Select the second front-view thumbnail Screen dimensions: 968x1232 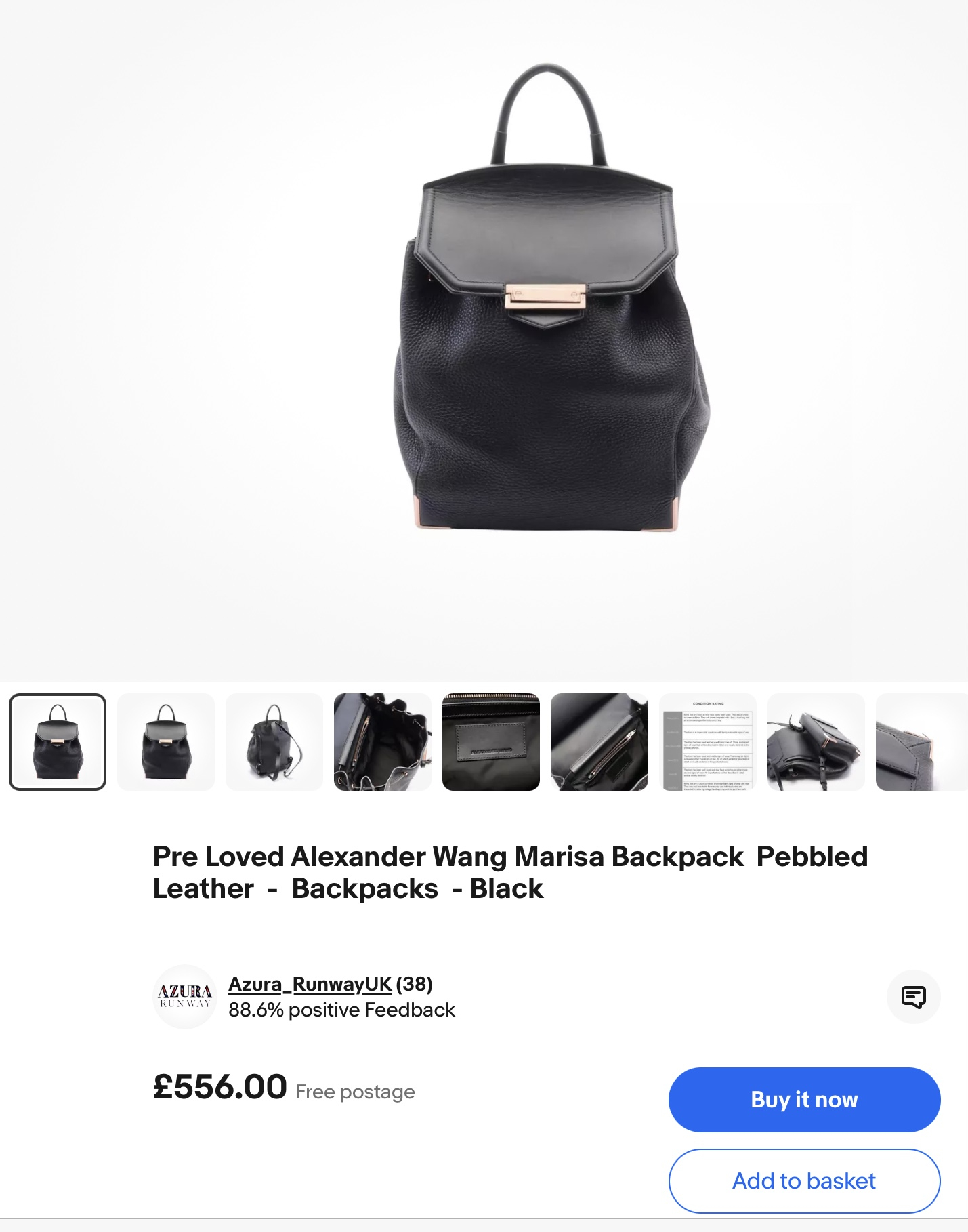pyautogui.click(x=166, y=741)
